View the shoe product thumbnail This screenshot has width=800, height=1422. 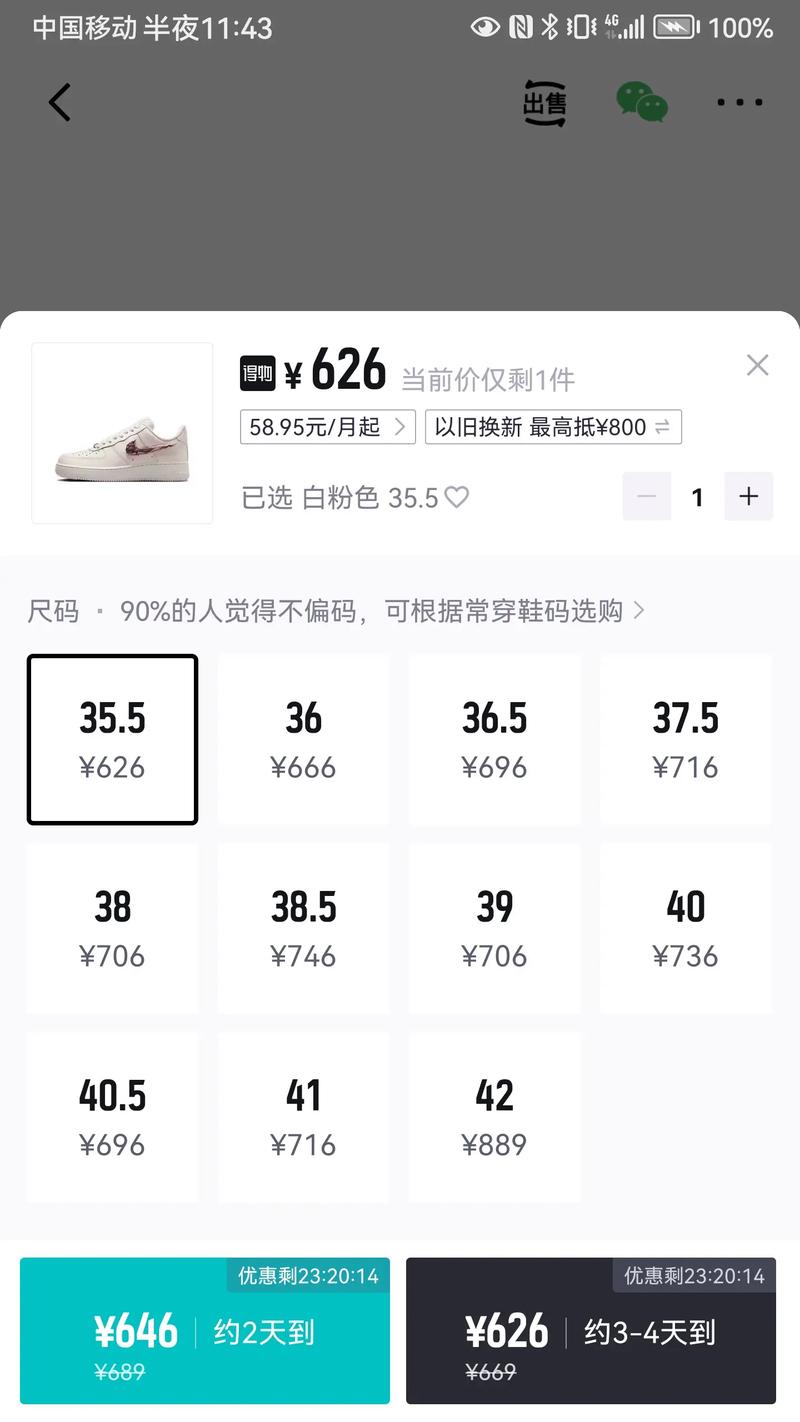[122, 433]
